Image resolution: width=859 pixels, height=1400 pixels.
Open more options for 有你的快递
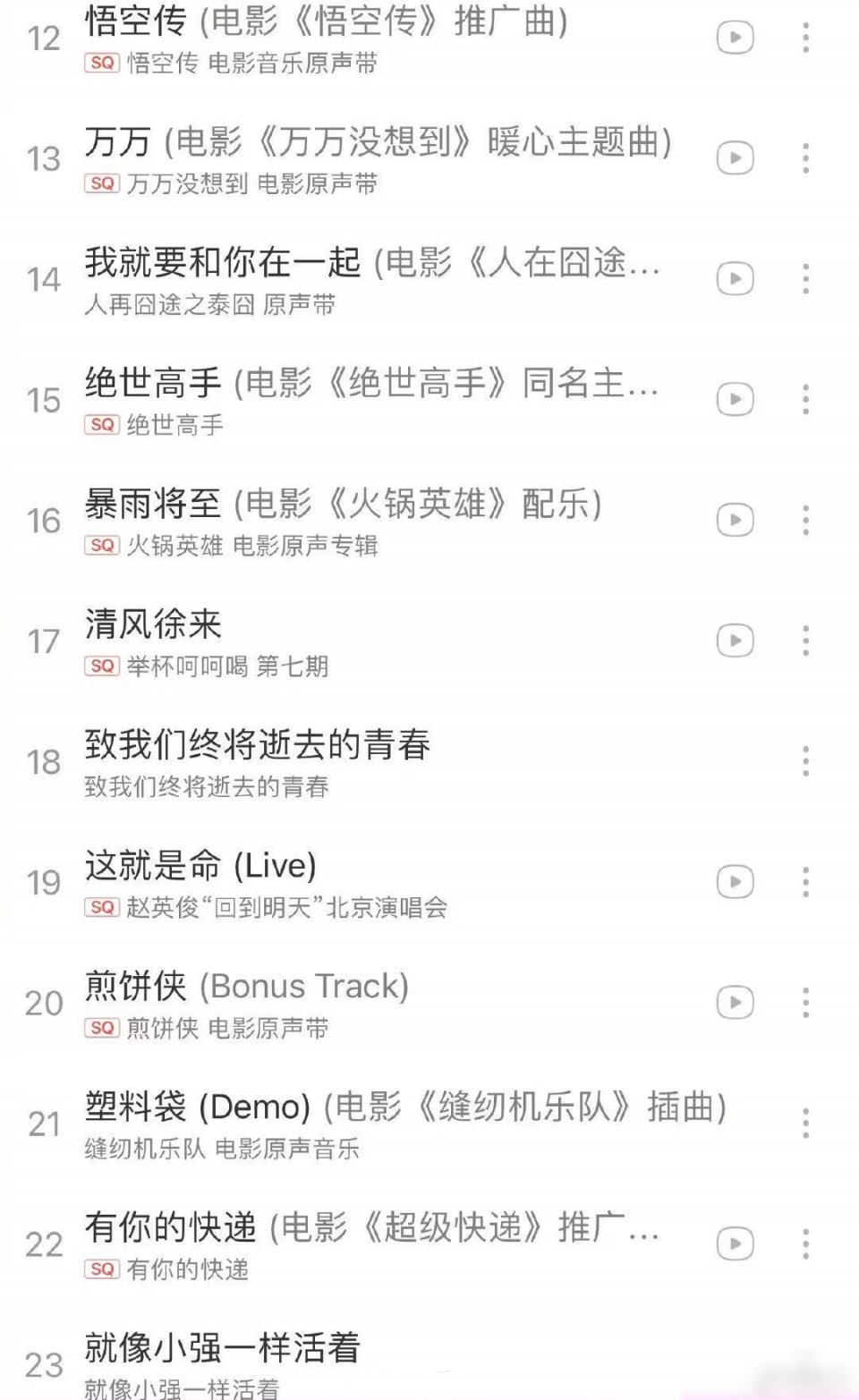pyautogui.click(x=805, y=1243)
